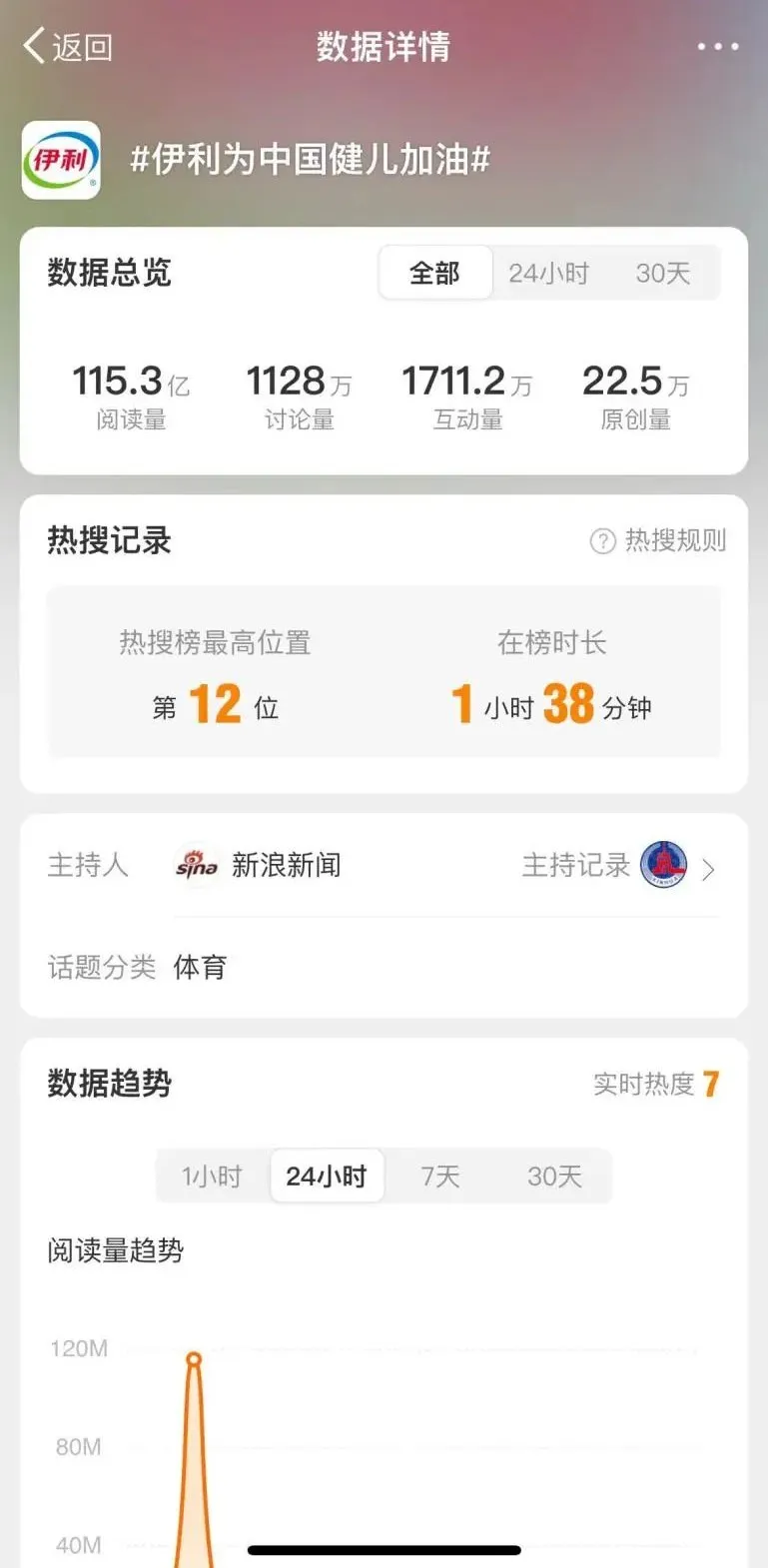Screen dimensions: 768x1568
Task: Open 热搜规则 help link
Action: point(659,540)
